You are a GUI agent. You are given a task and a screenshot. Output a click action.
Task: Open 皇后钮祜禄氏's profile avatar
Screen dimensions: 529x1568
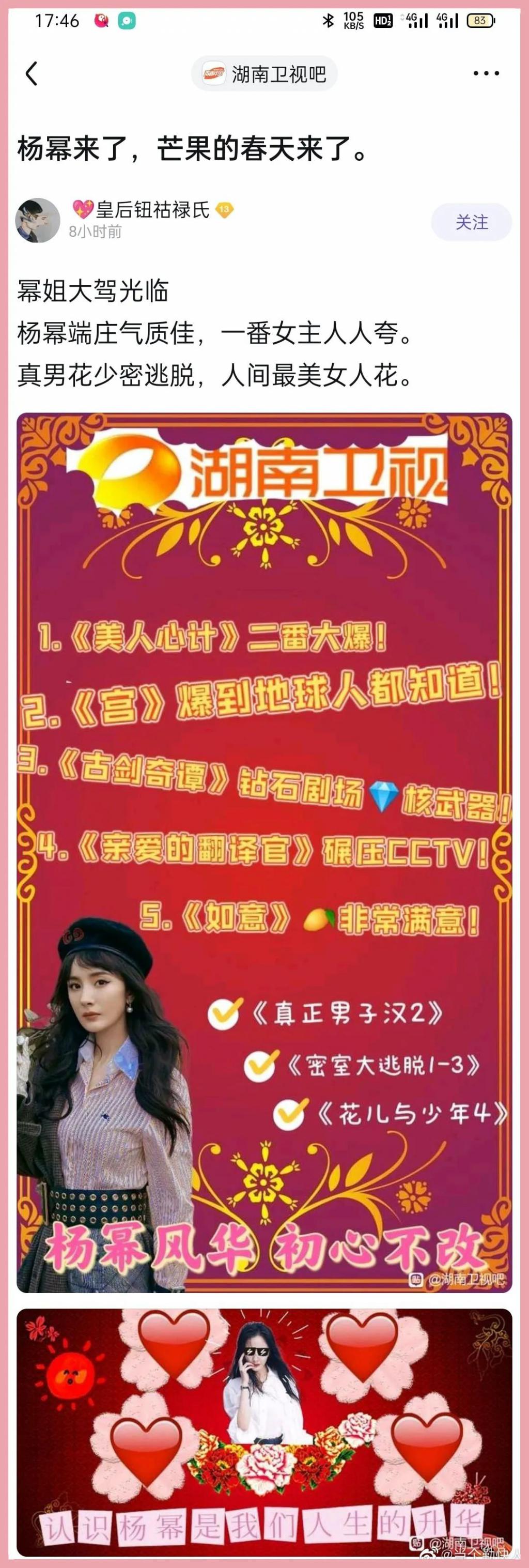pyautogui.click(x=38, y=220)
